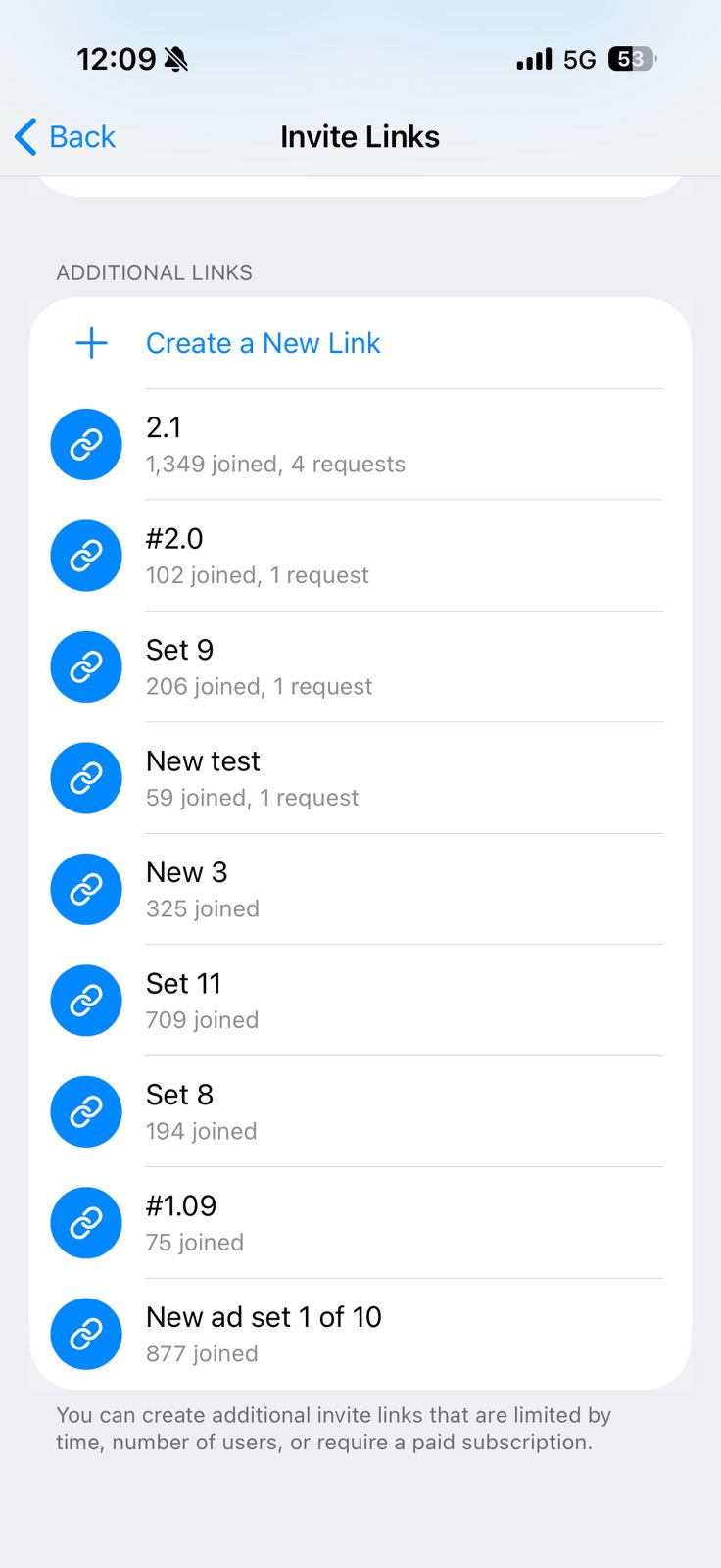Create a new invite link
721x1568 pixels.
coord(263,343)
